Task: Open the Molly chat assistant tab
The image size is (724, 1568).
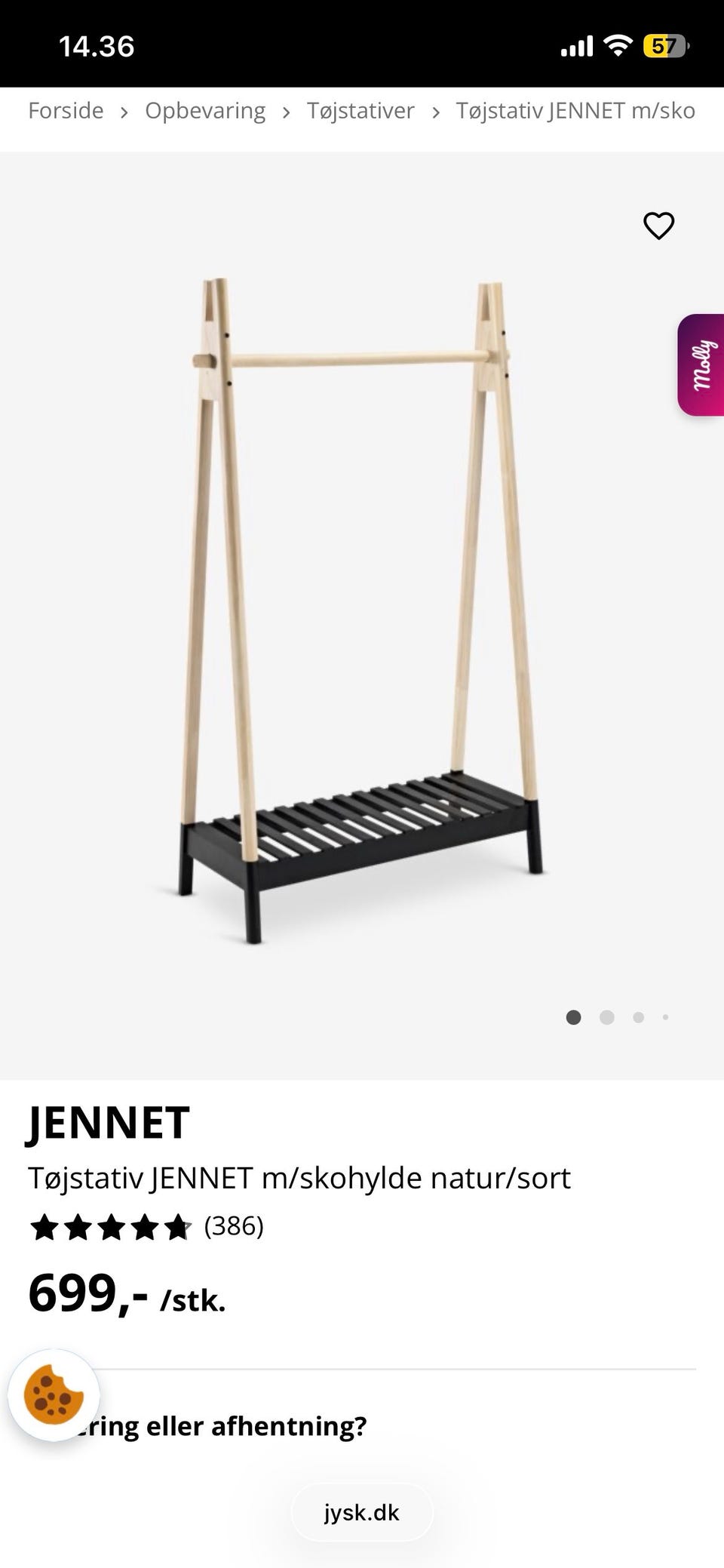Action: point(702,365)
